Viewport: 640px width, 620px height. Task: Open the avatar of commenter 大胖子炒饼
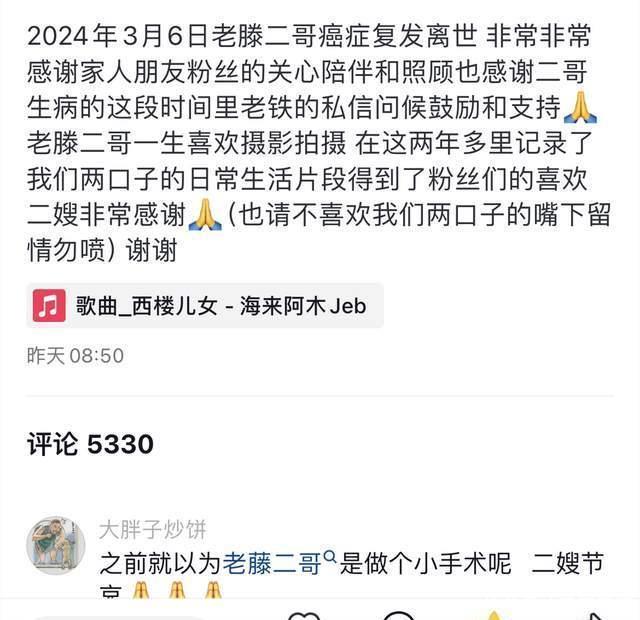pos(55,546)
